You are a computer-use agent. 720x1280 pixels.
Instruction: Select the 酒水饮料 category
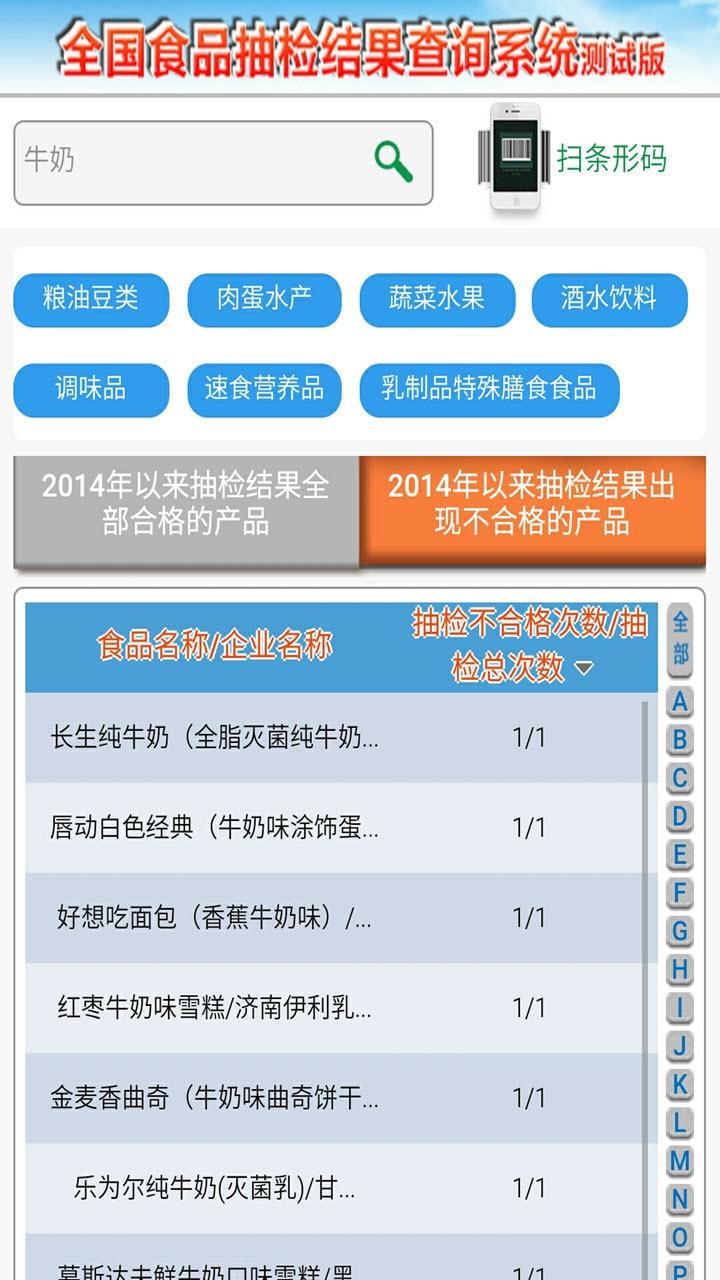612,300
